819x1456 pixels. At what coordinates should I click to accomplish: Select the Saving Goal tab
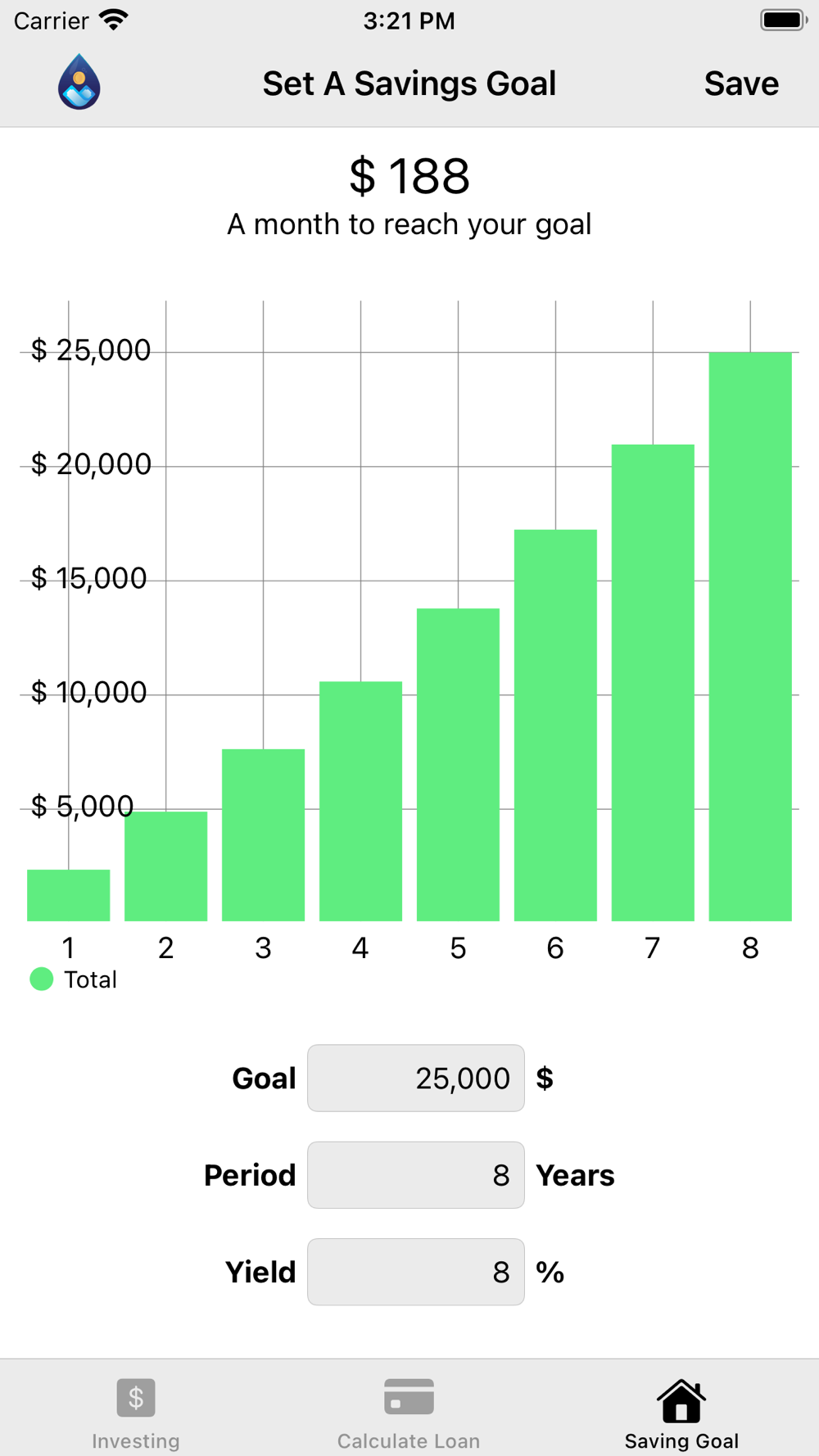coord(681,1413)
